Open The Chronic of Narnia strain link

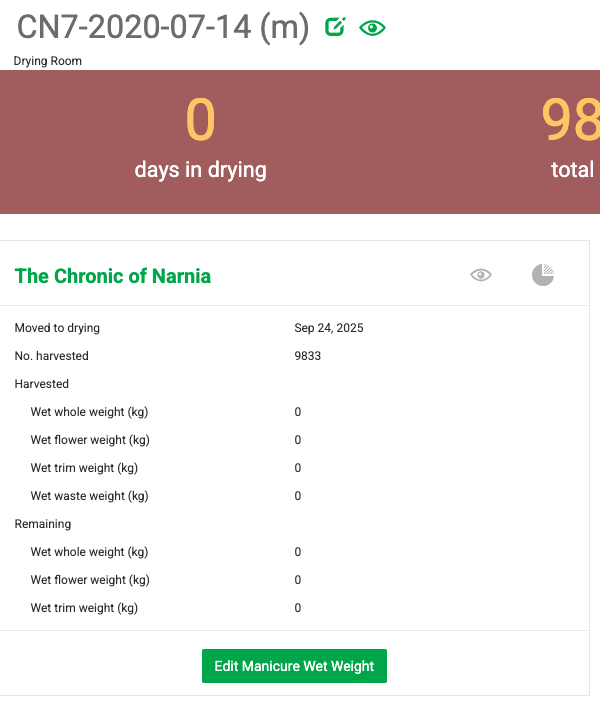point(113,276)
